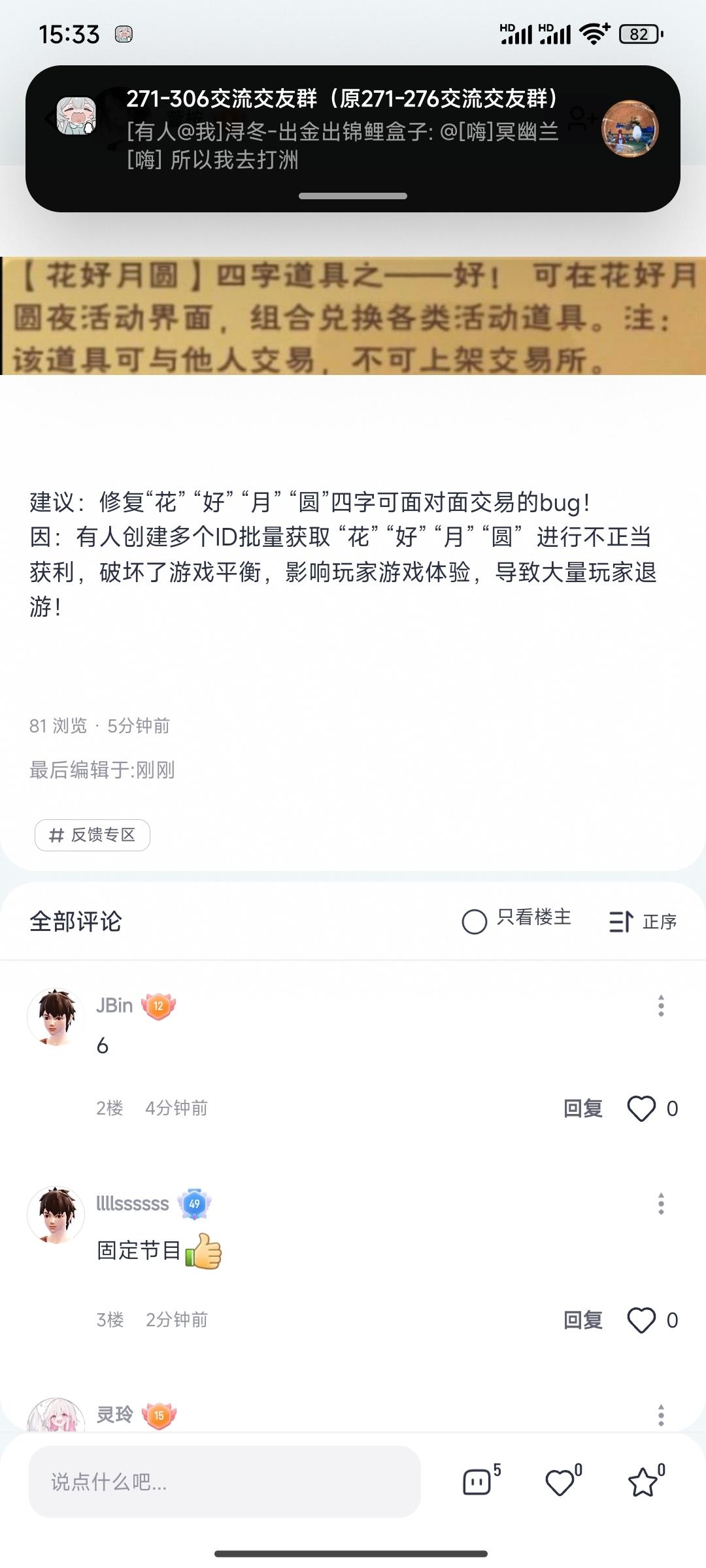Like JBin's comment
This screenshot has width=706, height=1568.
click(x=641, y=1109)
